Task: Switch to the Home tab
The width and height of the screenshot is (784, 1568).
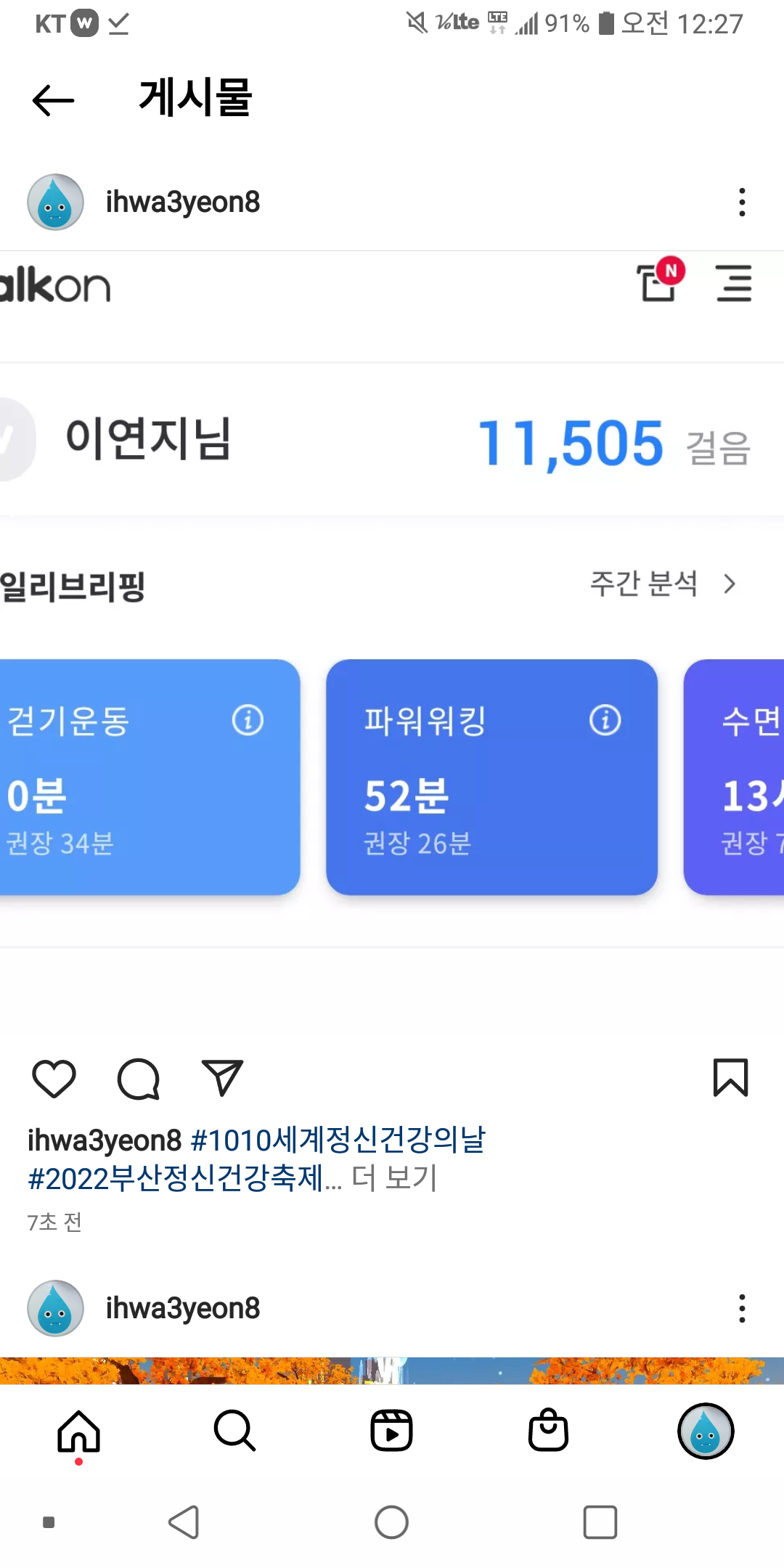Action: pyautogui.click(x=78, y=1432)
